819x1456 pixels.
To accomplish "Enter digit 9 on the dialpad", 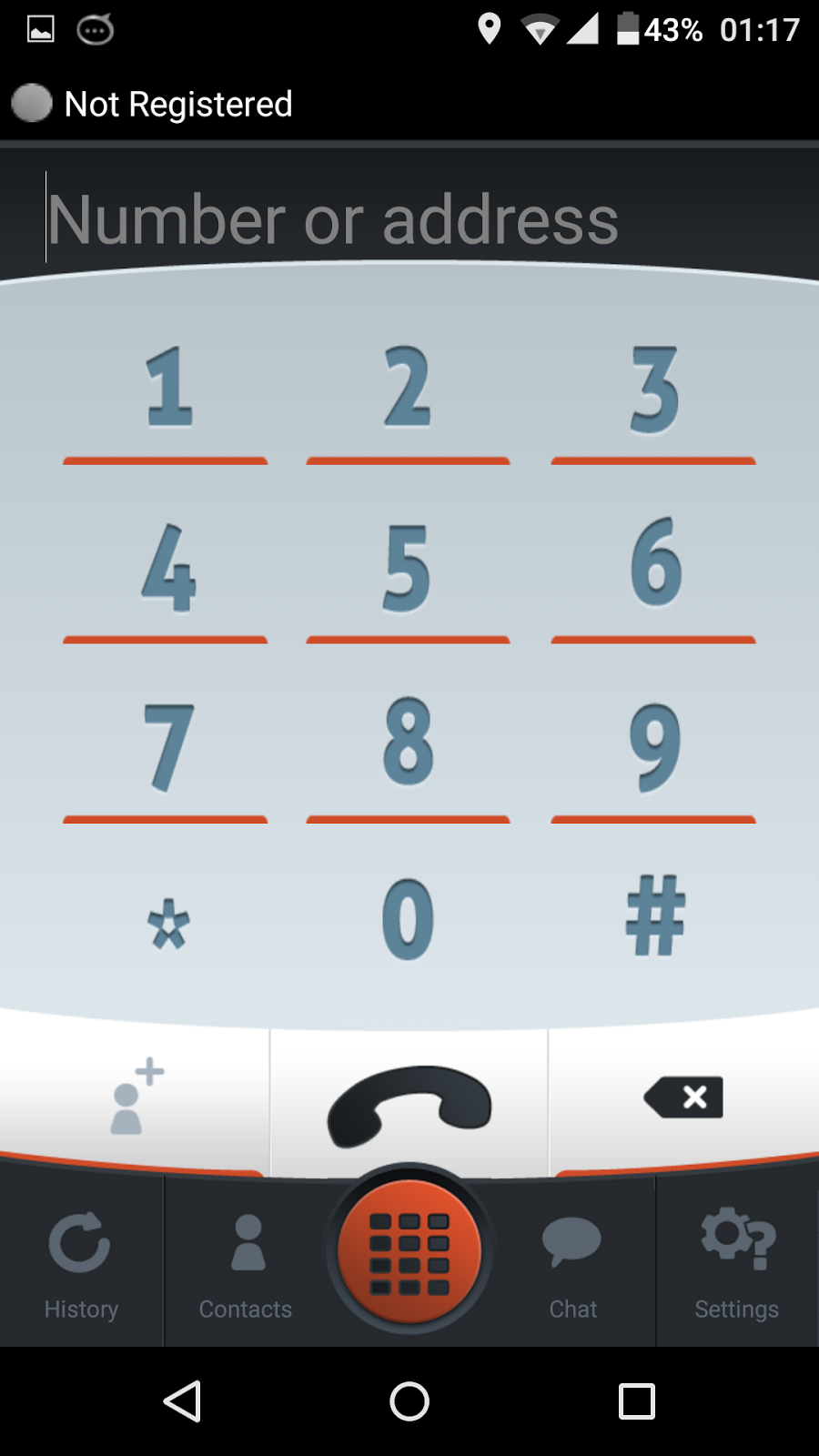I will (x=653, y=746).
